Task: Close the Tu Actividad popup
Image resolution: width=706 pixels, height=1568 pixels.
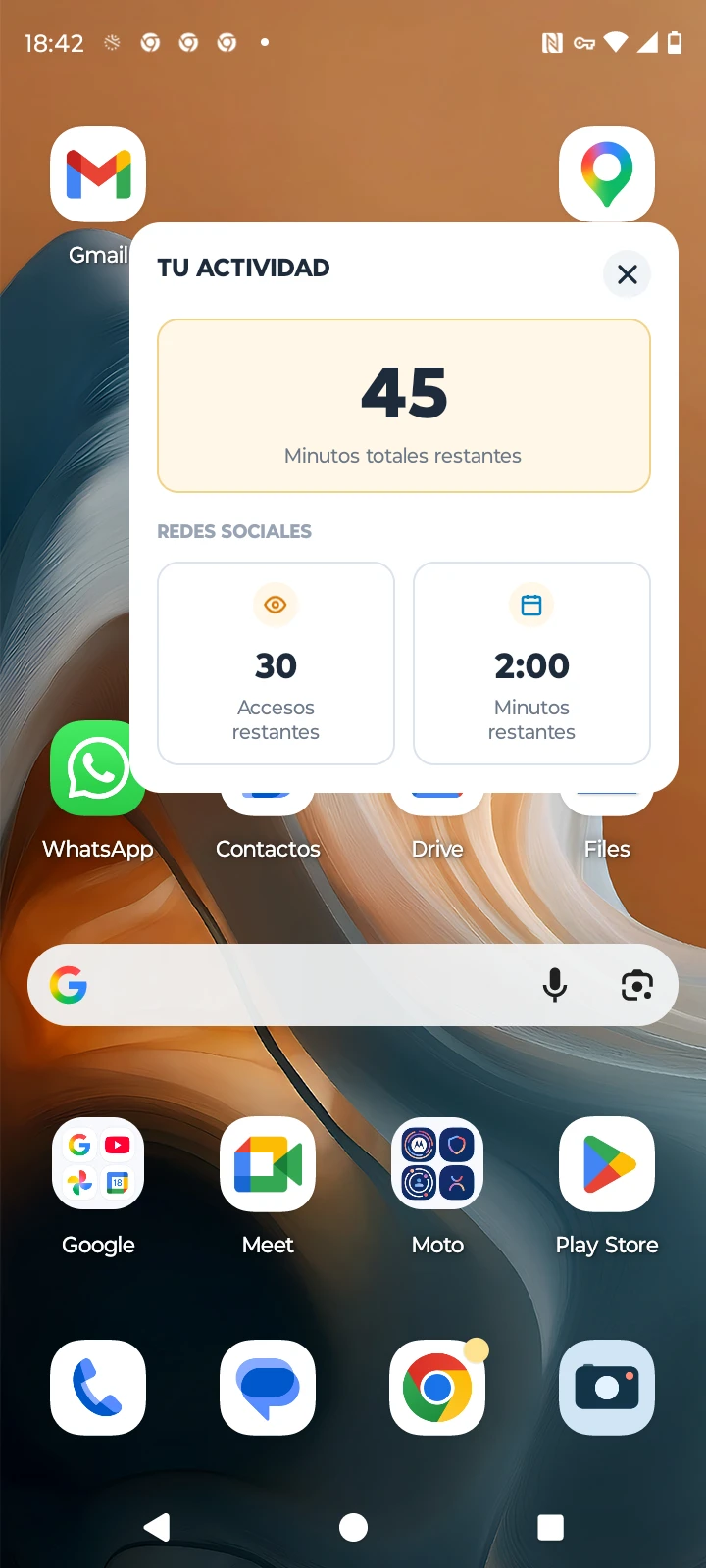Action: 628,274
